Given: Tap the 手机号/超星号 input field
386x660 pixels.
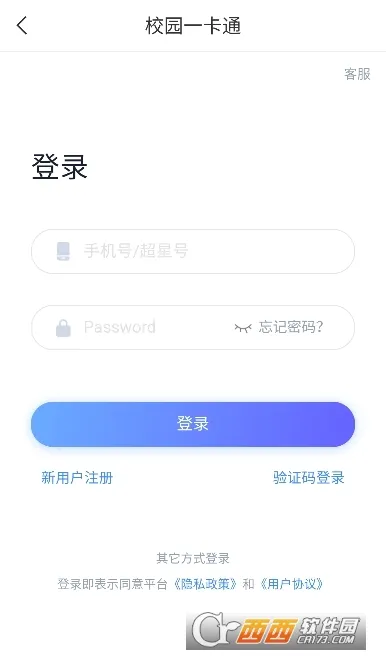Looking at the screenshot, I should tap(193, 251).
